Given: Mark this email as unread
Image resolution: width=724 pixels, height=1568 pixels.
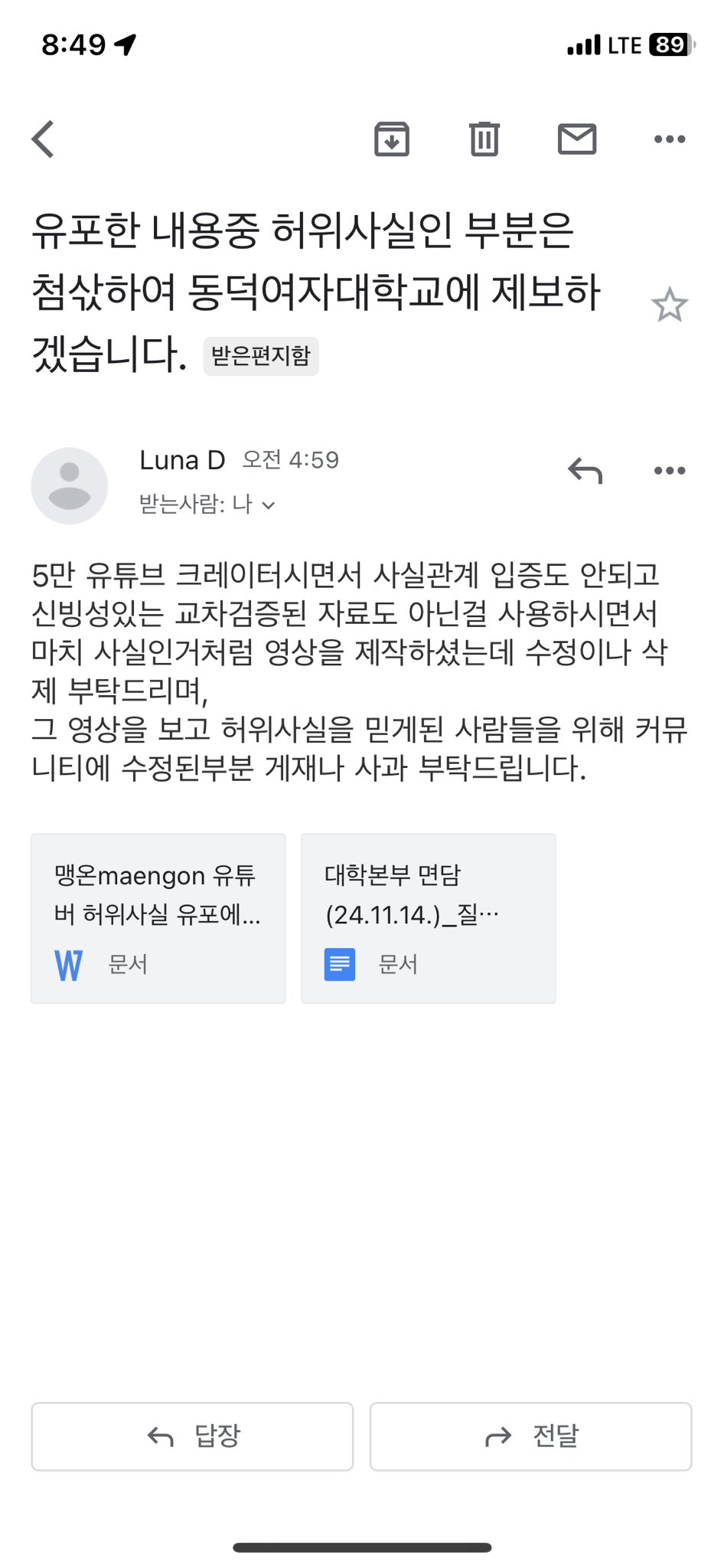Looking at the screenshot, I should [577, 139].
